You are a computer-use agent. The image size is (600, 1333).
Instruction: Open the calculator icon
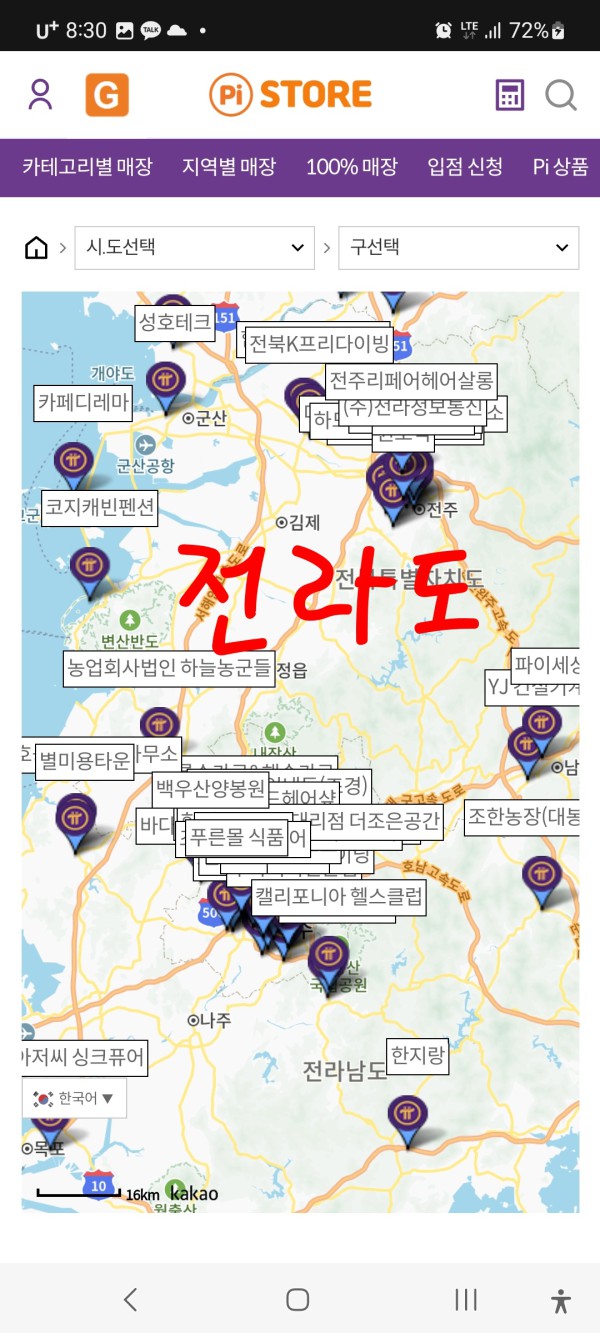[x=510, y=95]
